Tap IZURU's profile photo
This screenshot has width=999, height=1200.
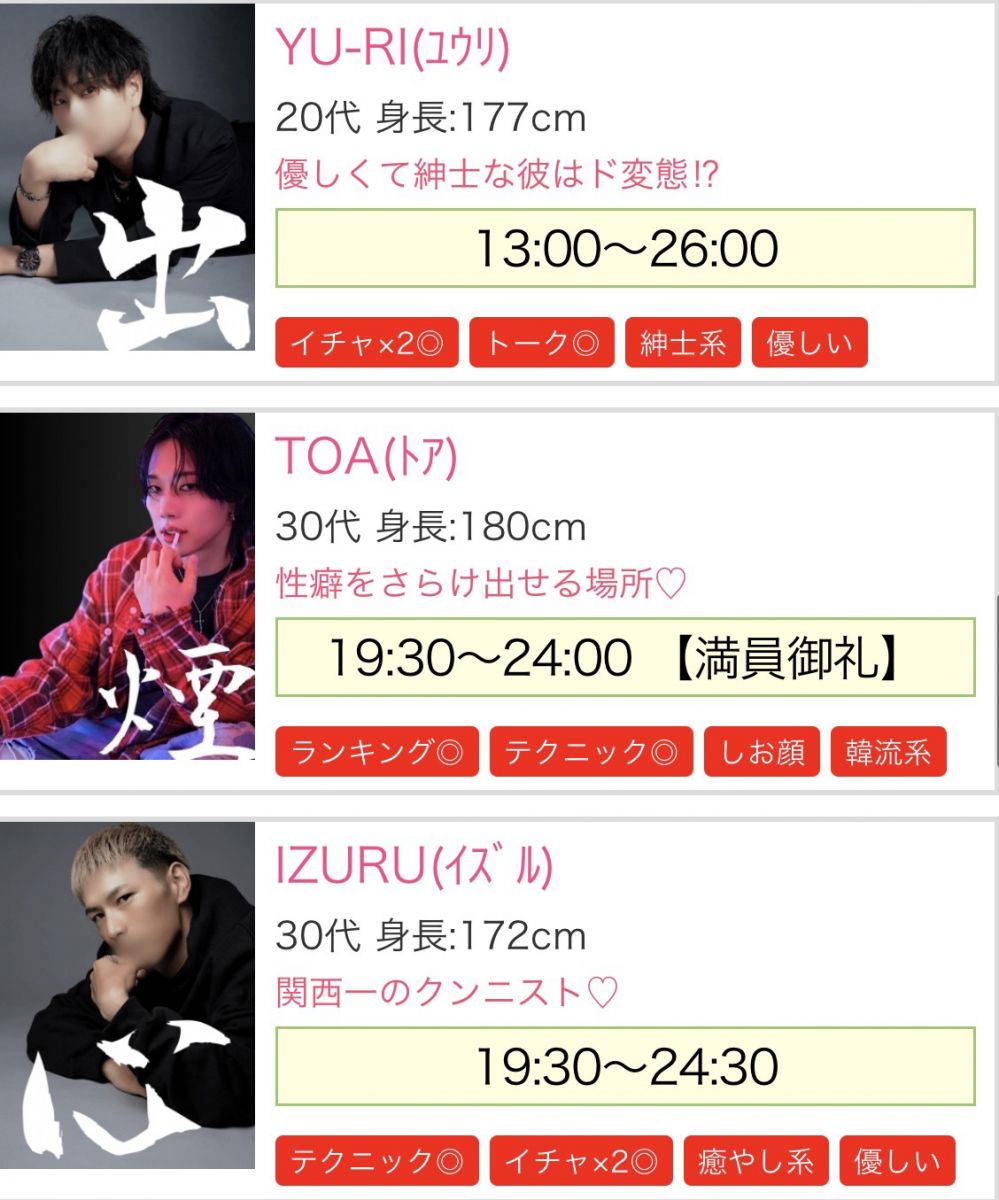pos(127,995)
